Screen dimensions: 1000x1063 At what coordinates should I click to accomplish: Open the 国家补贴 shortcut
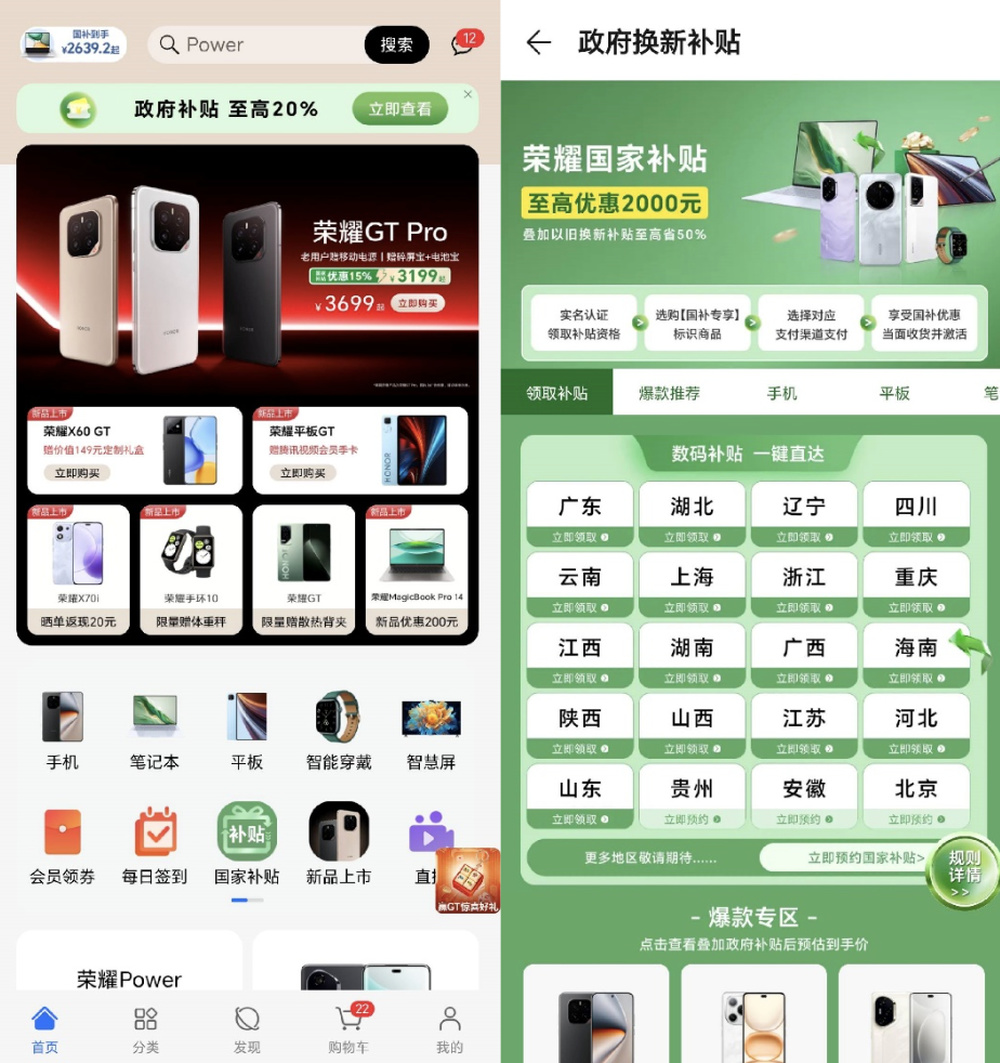click(x=246, y=846)
